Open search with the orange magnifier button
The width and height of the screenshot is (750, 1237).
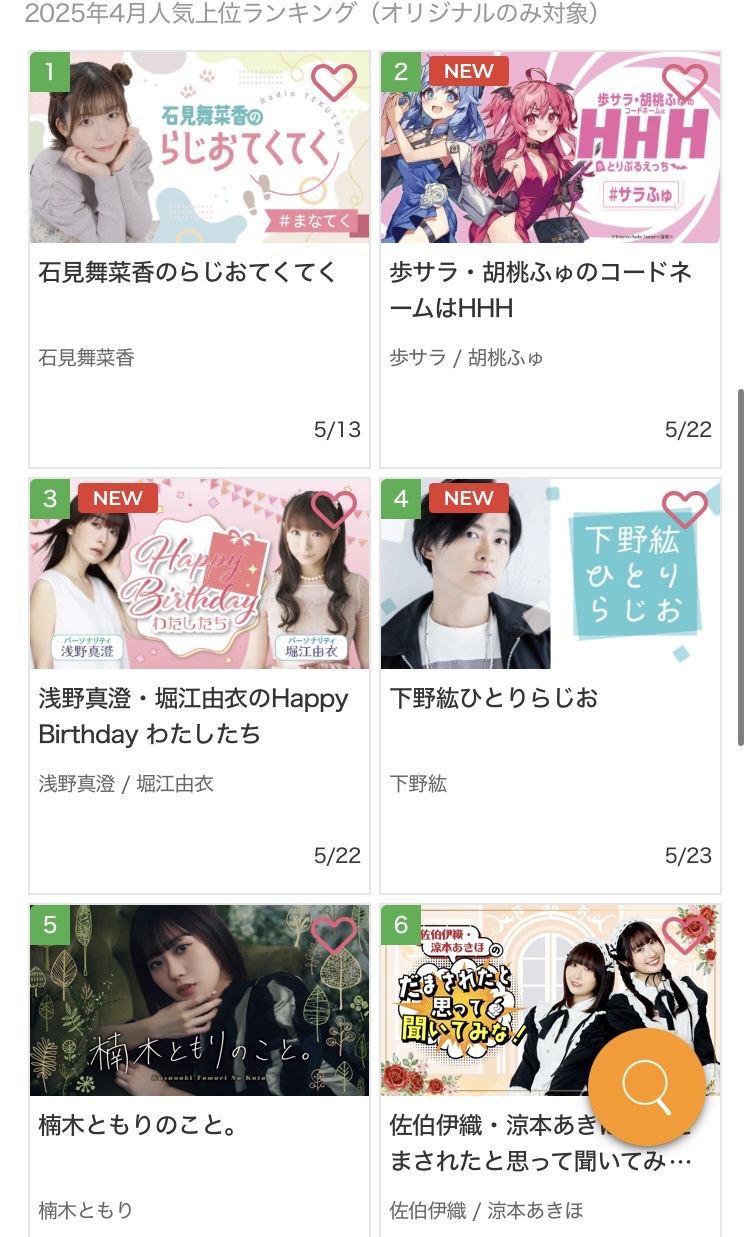pyautogui.click(x=646, y=1087)
